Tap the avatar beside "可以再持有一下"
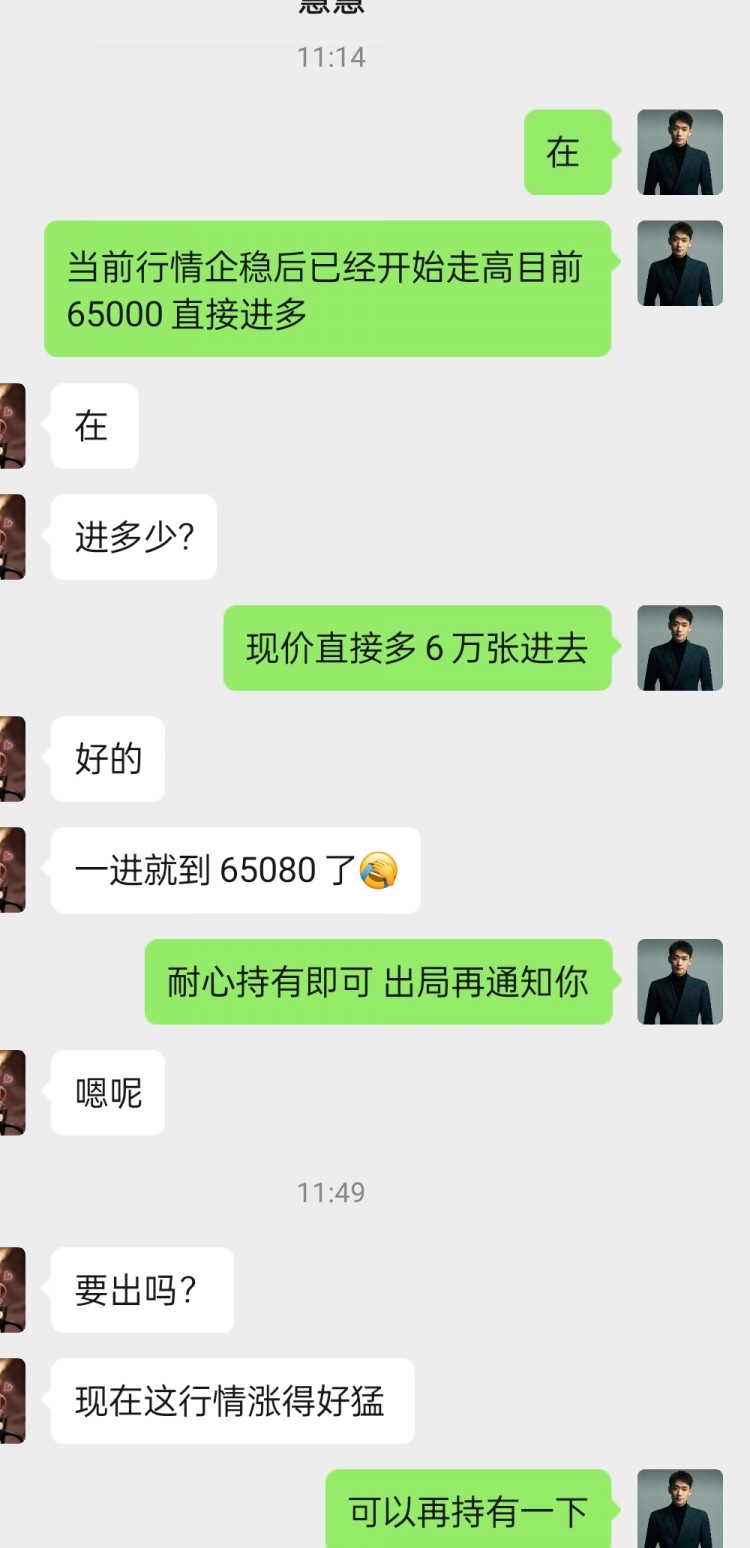Screen dimensions: 750x1548 tap(680, 1508)
